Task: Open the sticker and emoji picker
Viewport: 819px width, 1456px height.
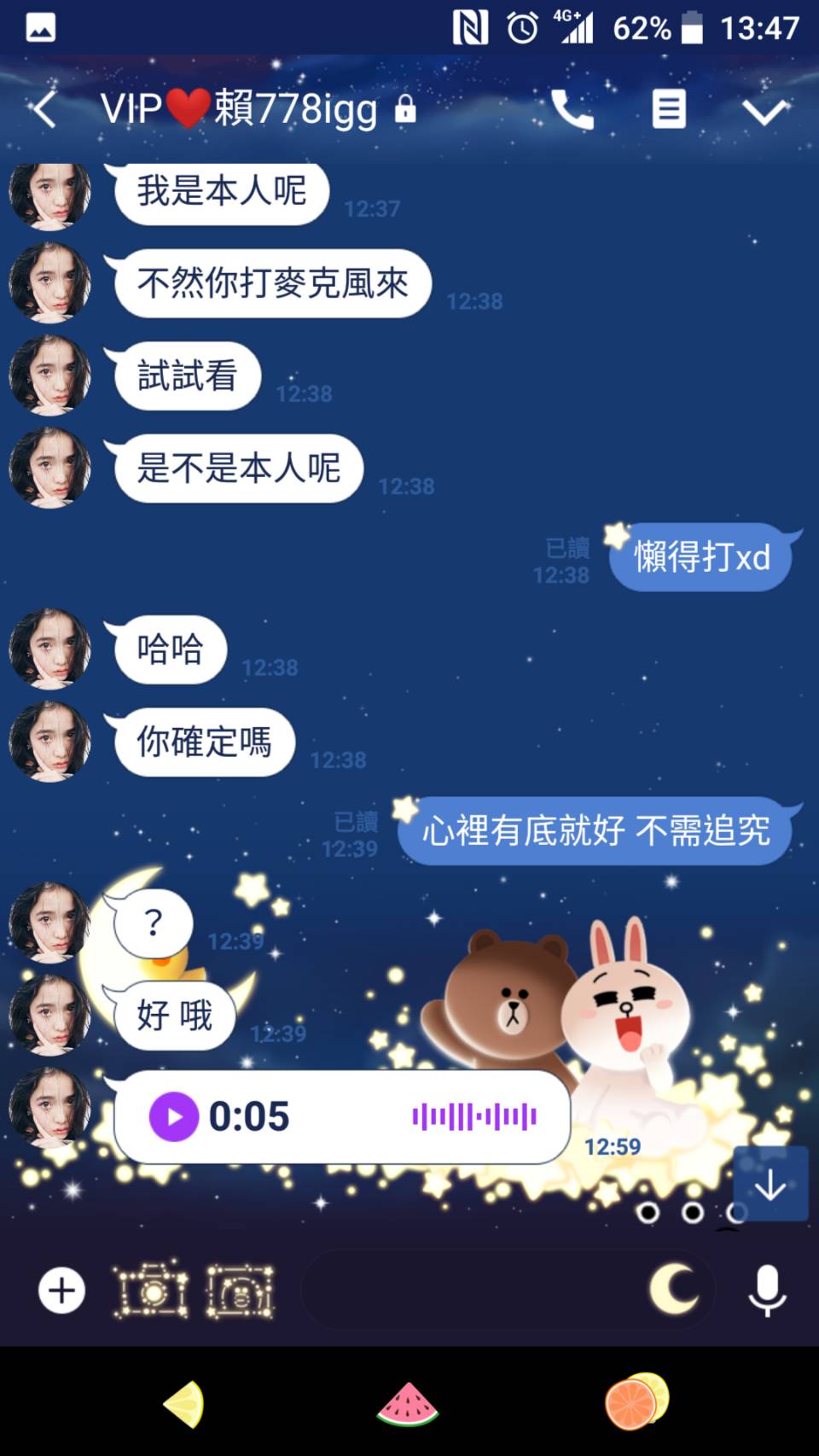Action: 674,1290
